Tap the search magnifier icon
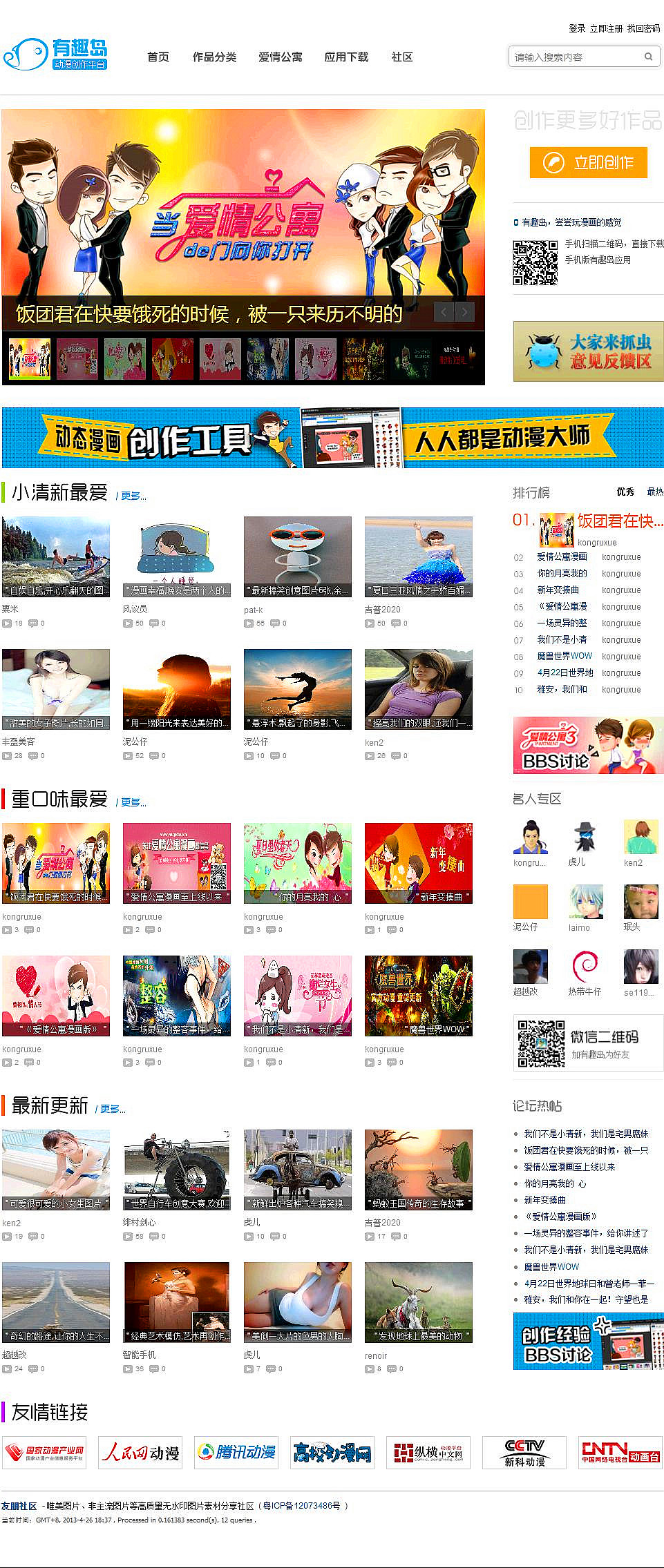664x1568 pixels. coord(648,57)
